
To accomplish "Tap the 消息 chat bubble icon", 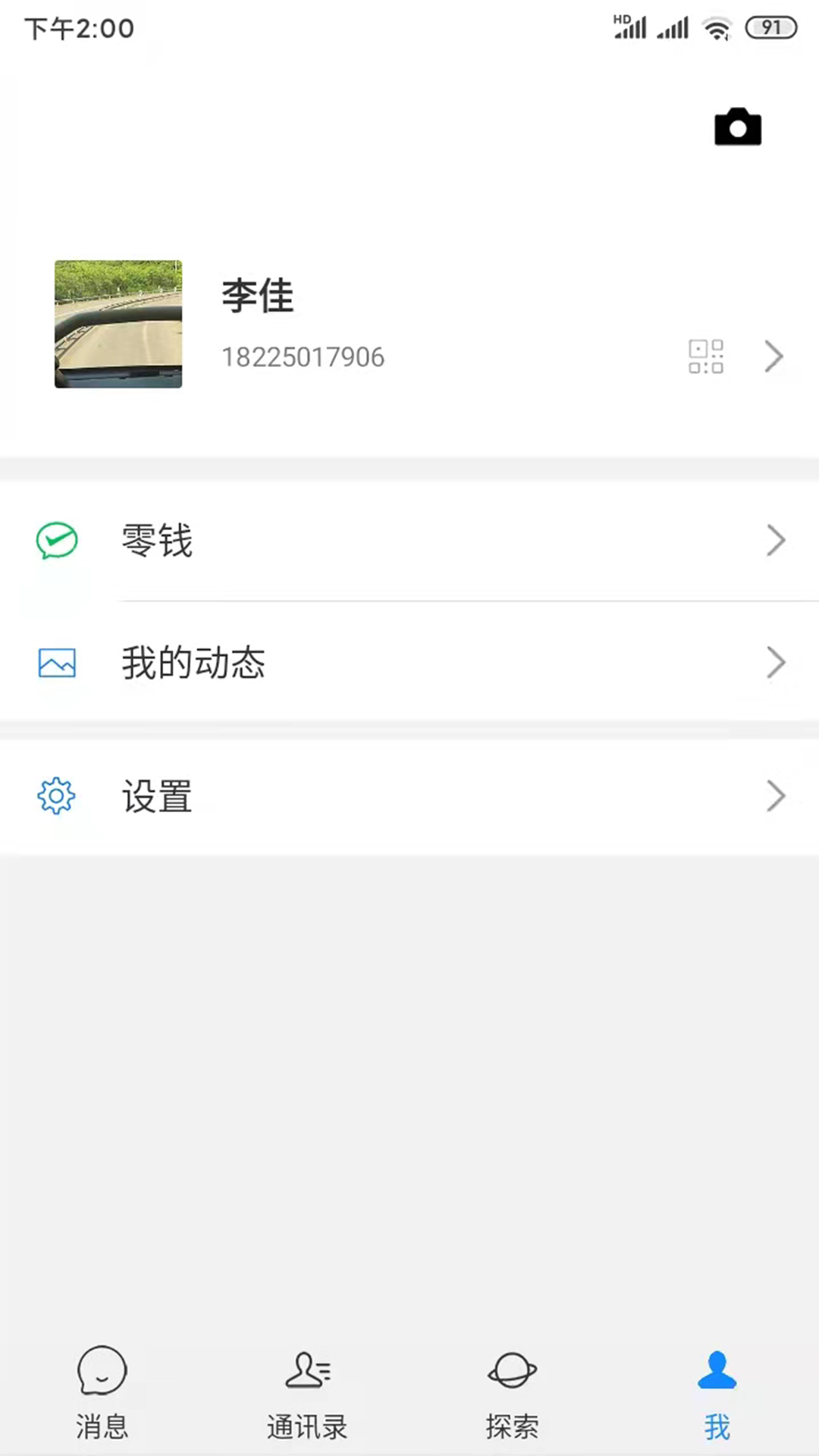I will tap(102, 1371).
